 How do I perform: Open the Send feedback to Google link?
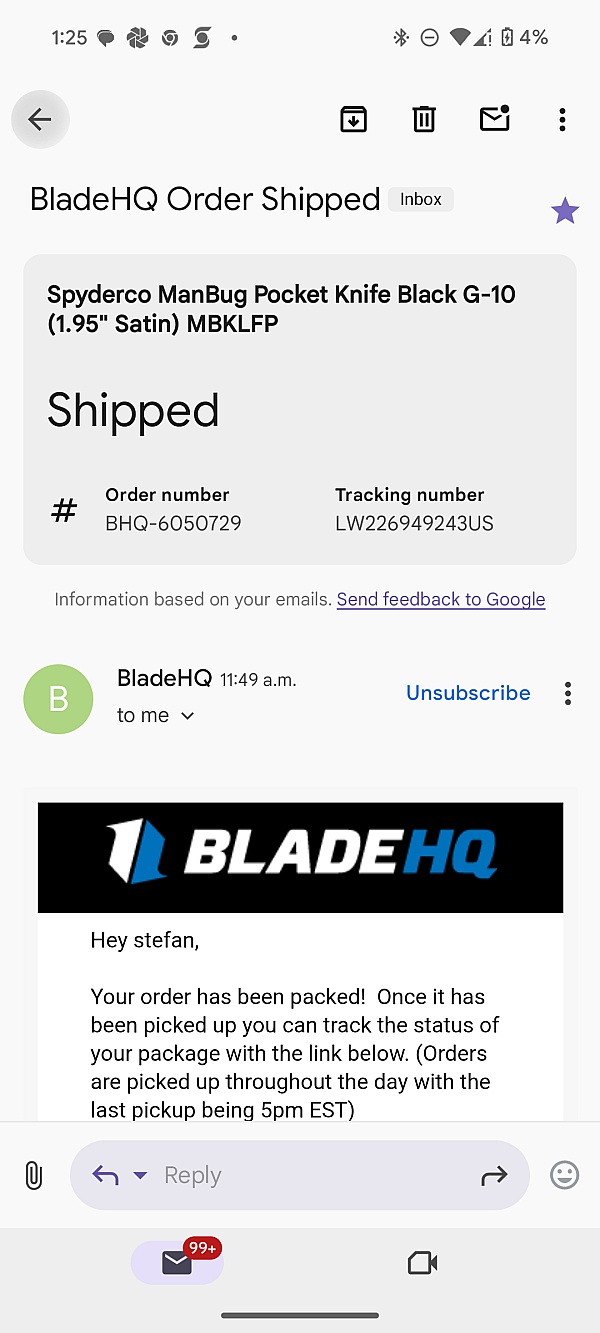tap(441, 599)
